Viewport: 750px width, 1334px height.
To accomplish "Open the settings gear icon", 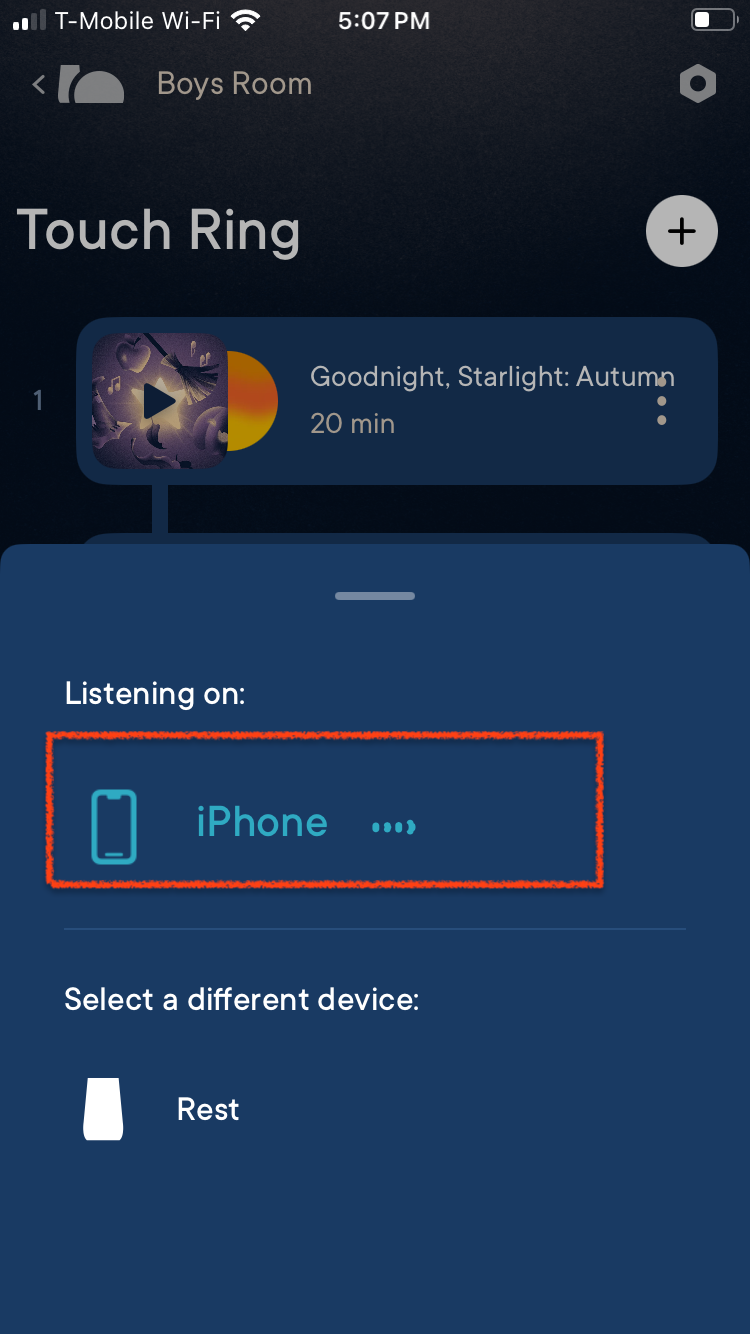I will pos(697,84).
